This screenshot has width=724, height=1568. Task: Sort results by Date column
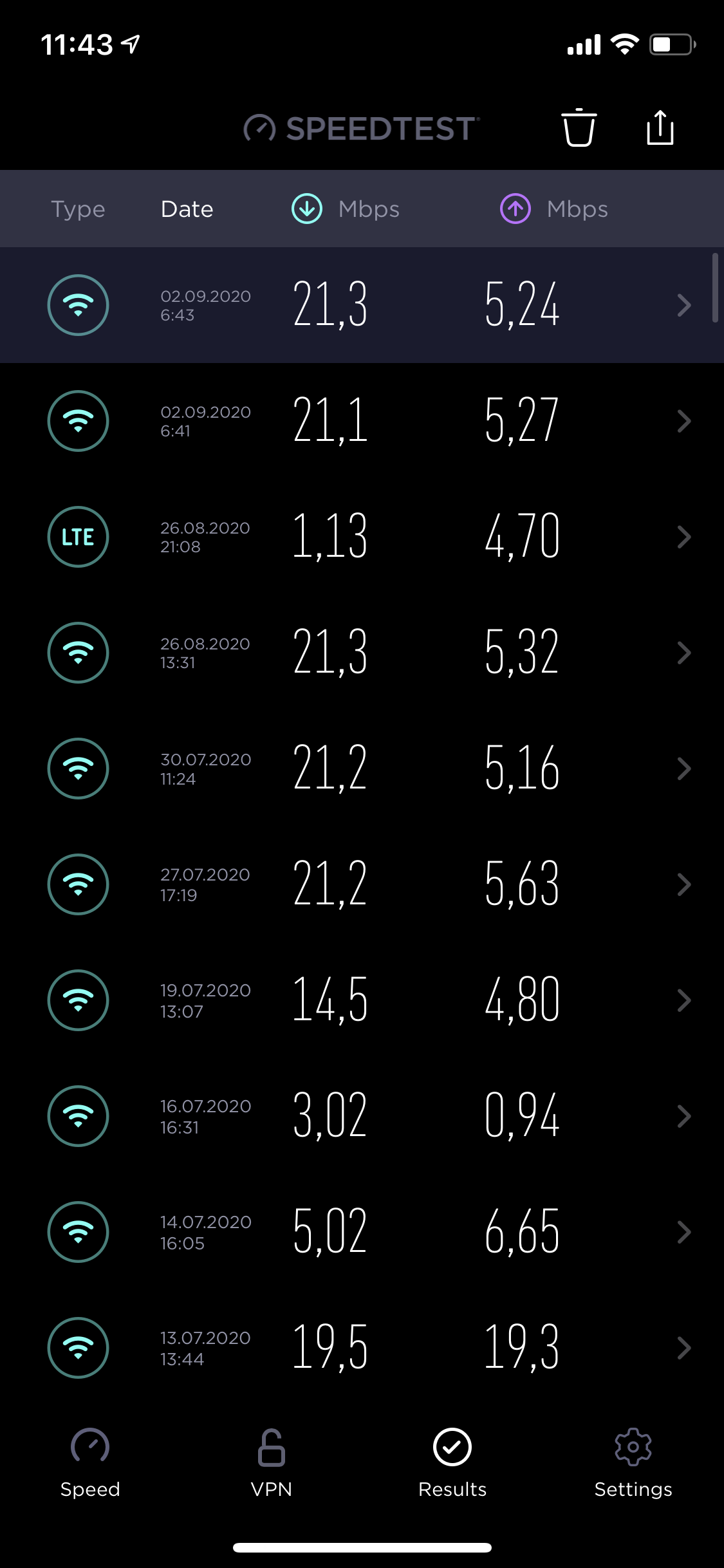[187, 209]
